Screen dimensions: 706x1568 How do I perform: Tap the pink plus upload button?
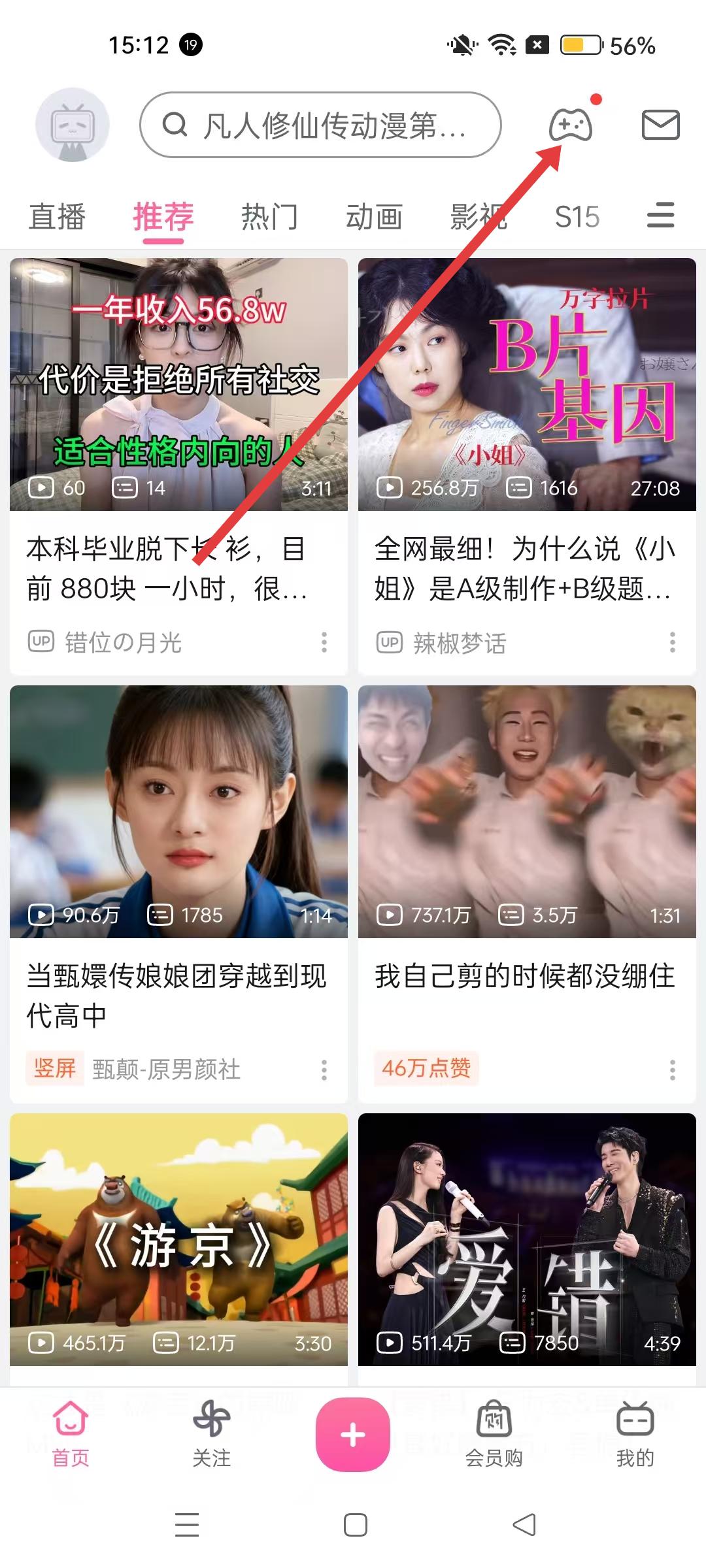click(353, 1435)
